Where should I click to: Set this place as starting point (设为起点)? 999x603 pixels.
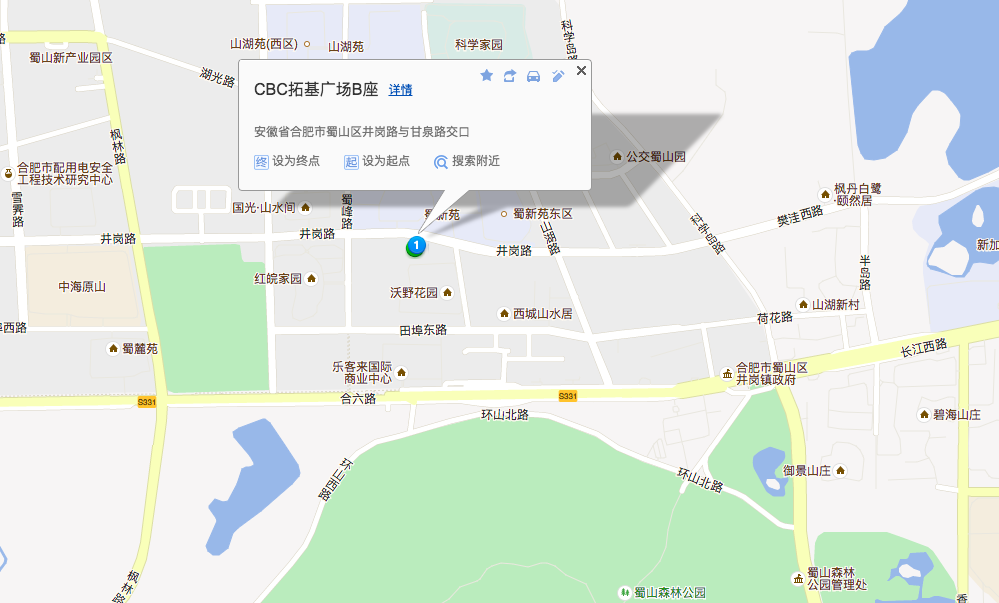[x=377, y=161]
